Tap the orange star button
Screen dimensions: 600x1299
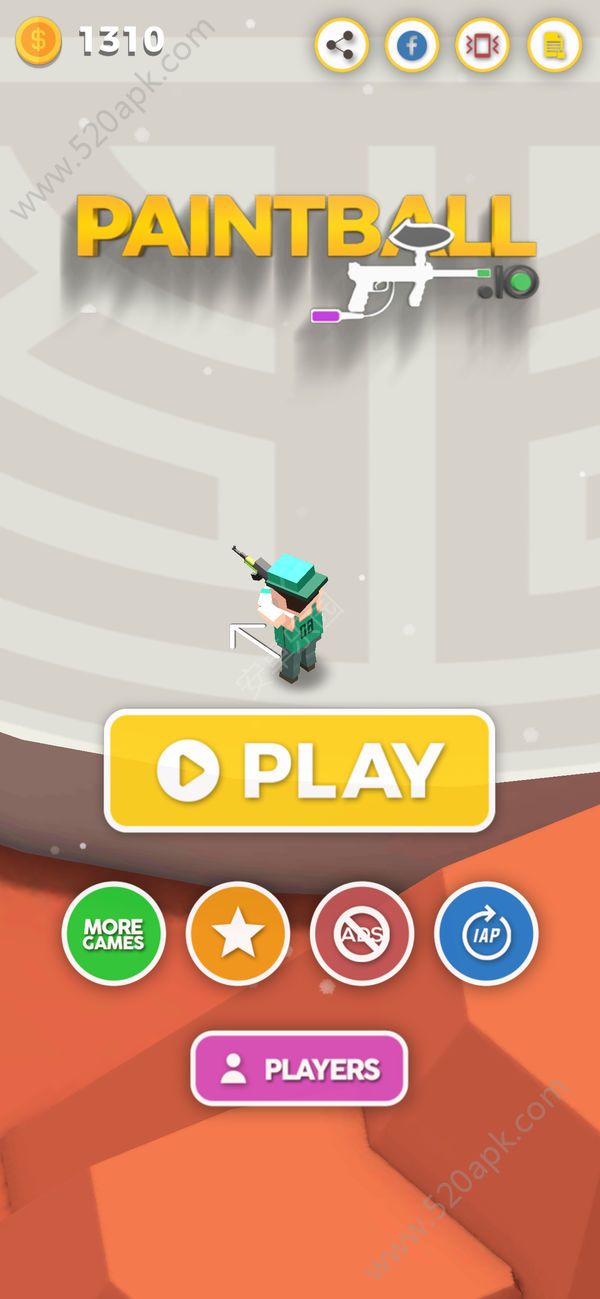coord(238,934)
